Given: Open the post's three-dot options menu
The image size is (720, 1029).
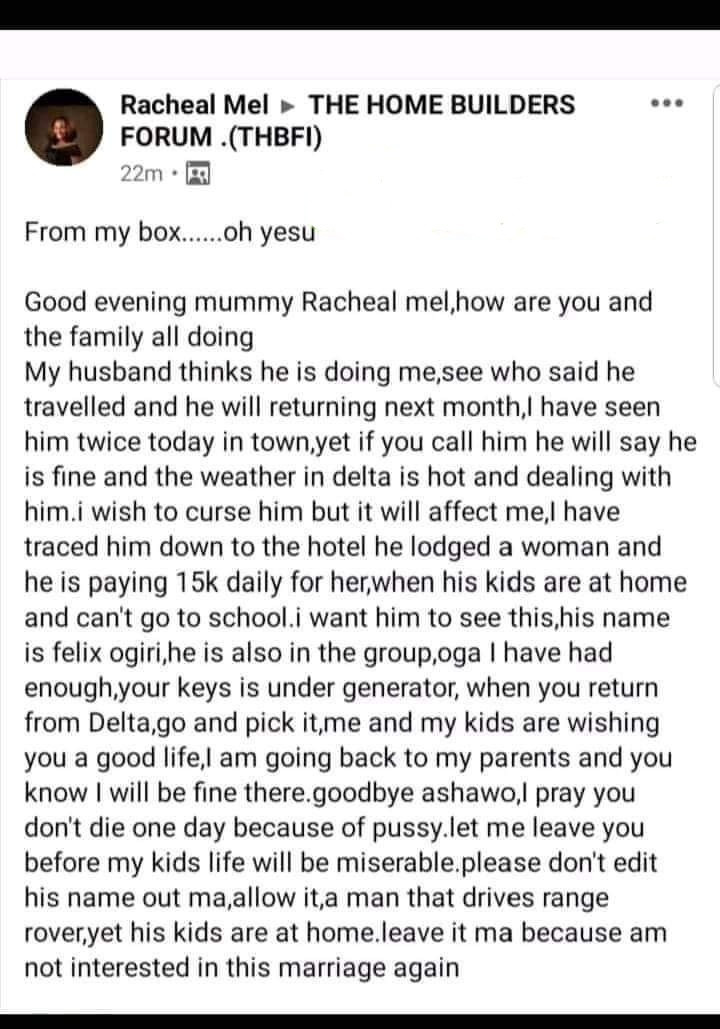Looking at the screenshot, I should coord(665,105).
